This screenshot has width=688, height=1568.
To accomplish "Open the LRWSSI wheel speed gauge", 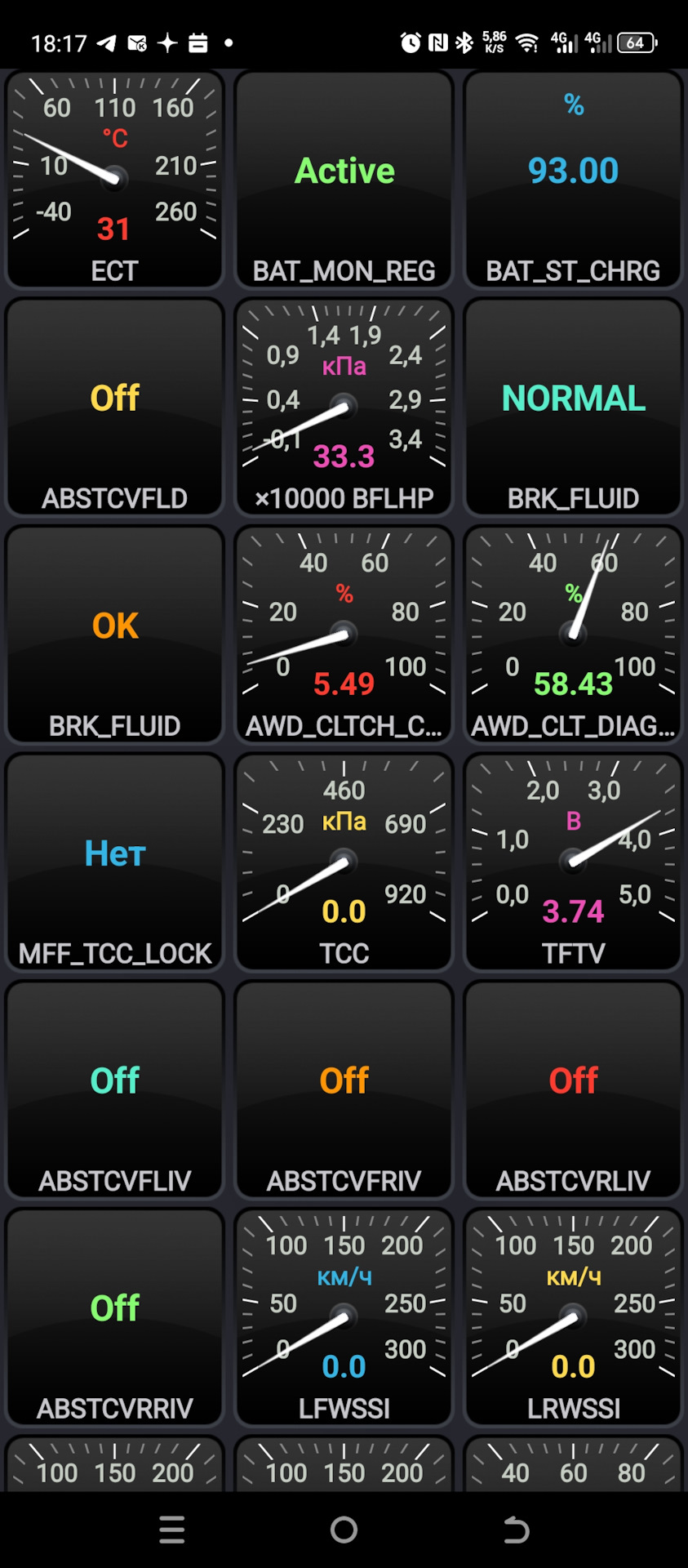I will coord(573,1317).
